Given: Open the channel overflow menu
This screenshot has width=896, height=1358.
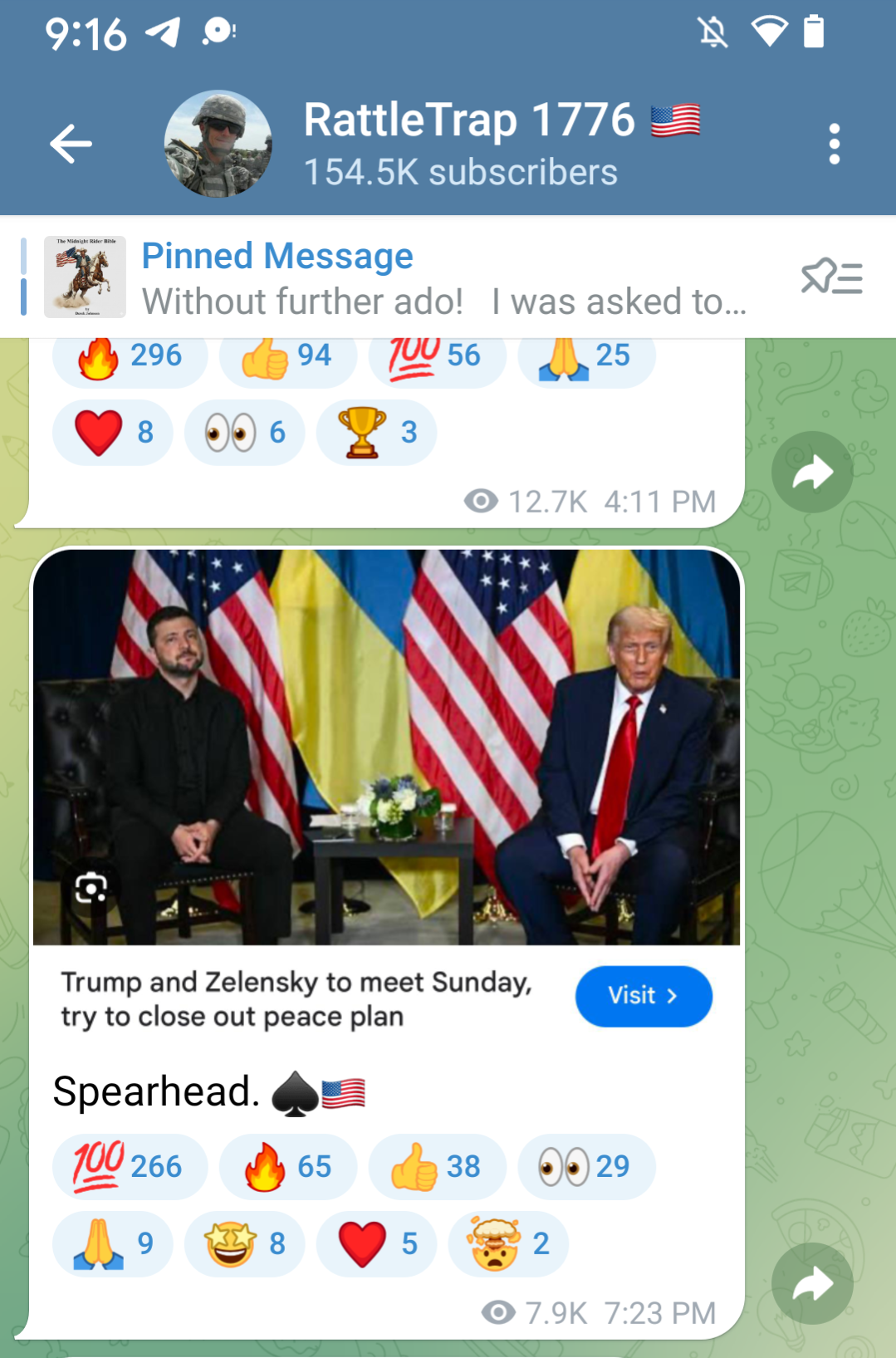Looking at the screenshot, I should [834, 145].
